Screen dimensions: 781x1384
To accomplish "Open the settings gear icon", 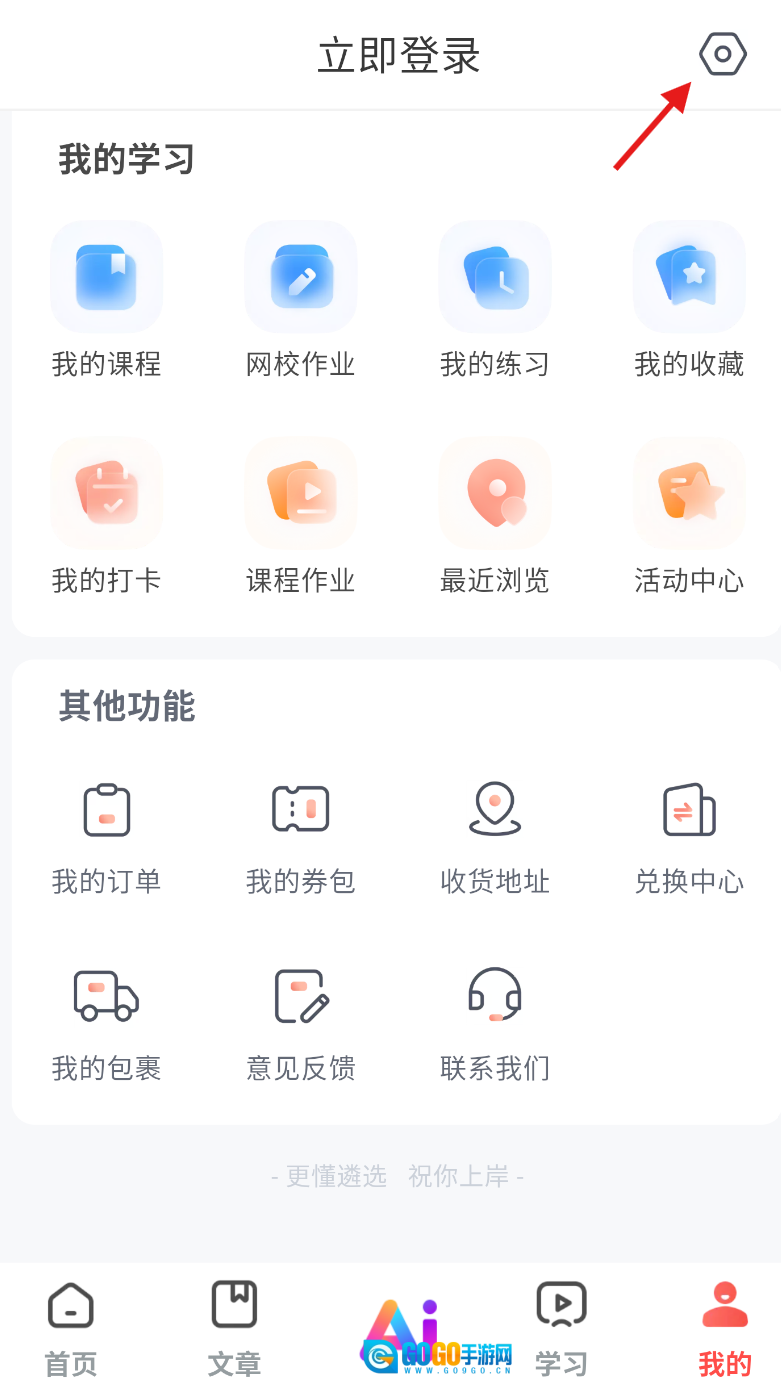I will pos(722,54).
